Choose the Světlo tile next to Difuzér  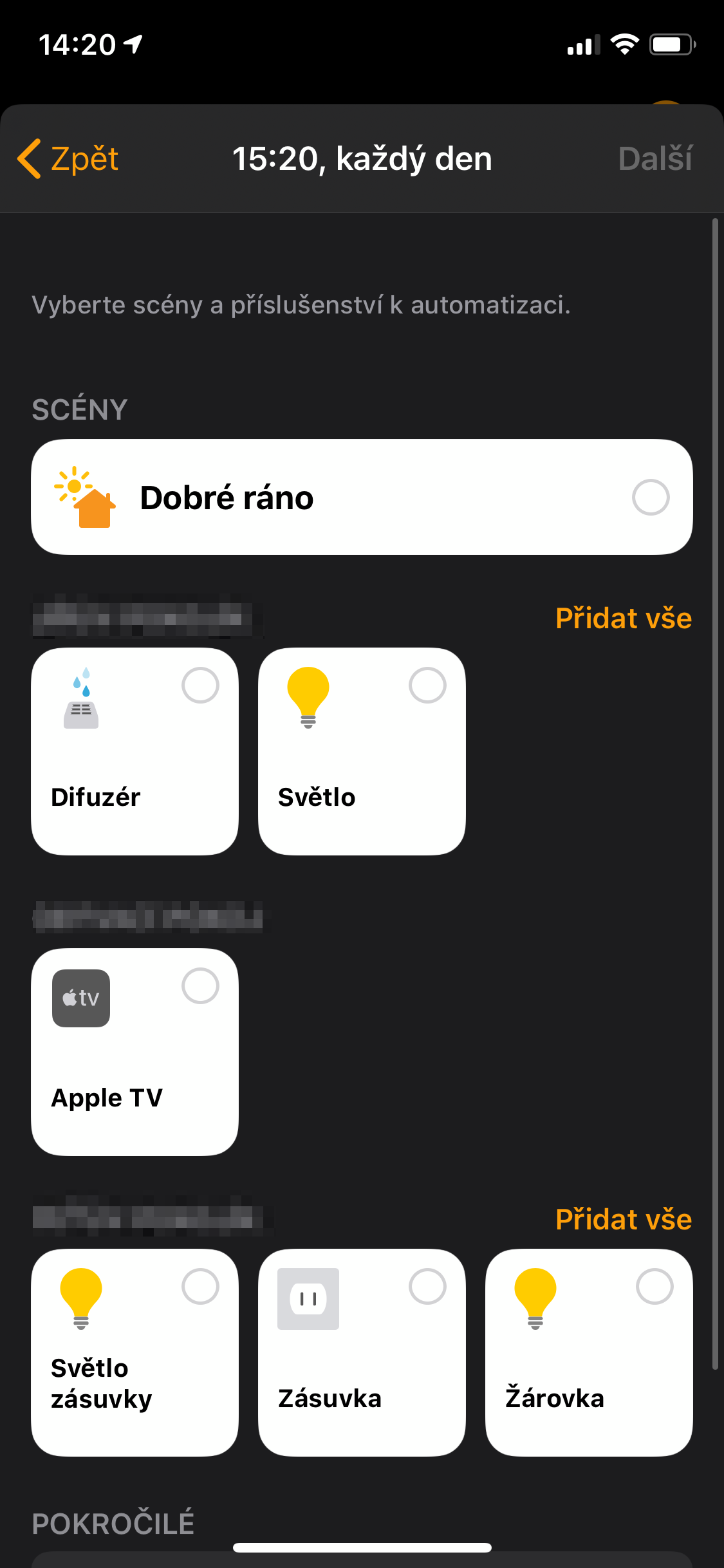362,751
